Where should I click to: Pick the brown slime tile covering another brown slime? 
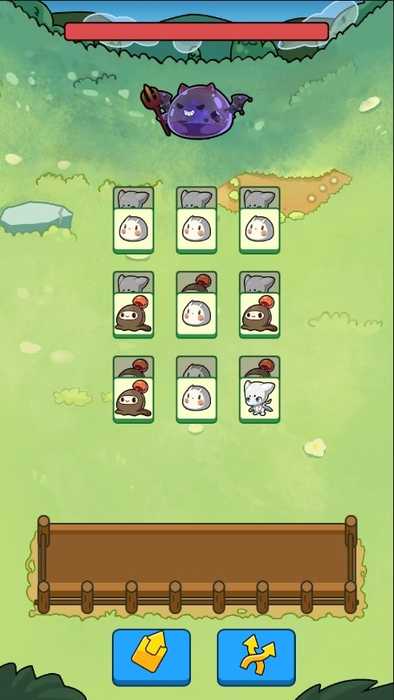133,400
